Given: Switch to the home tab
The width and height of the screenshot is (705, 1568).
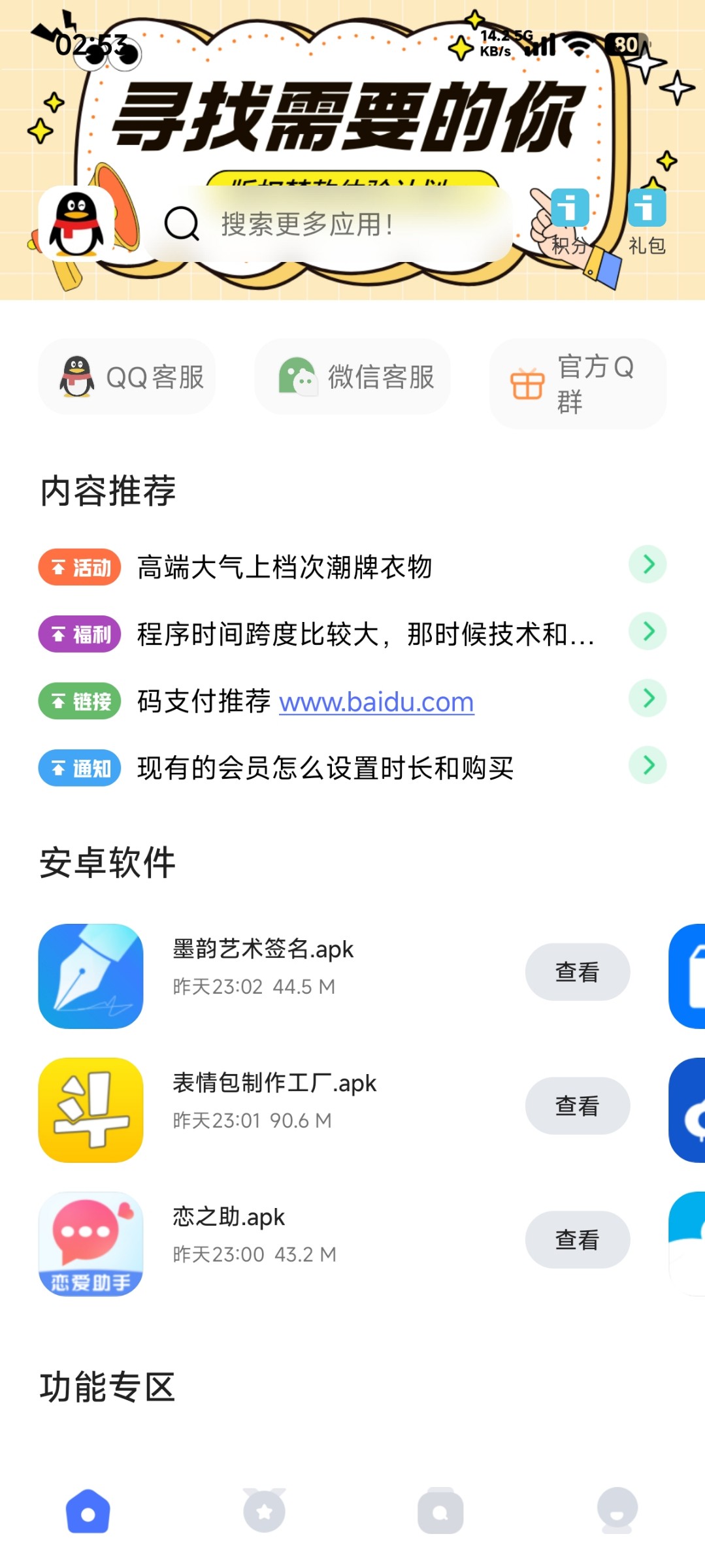Looking at the screenshot, I should pos(88,1511).
